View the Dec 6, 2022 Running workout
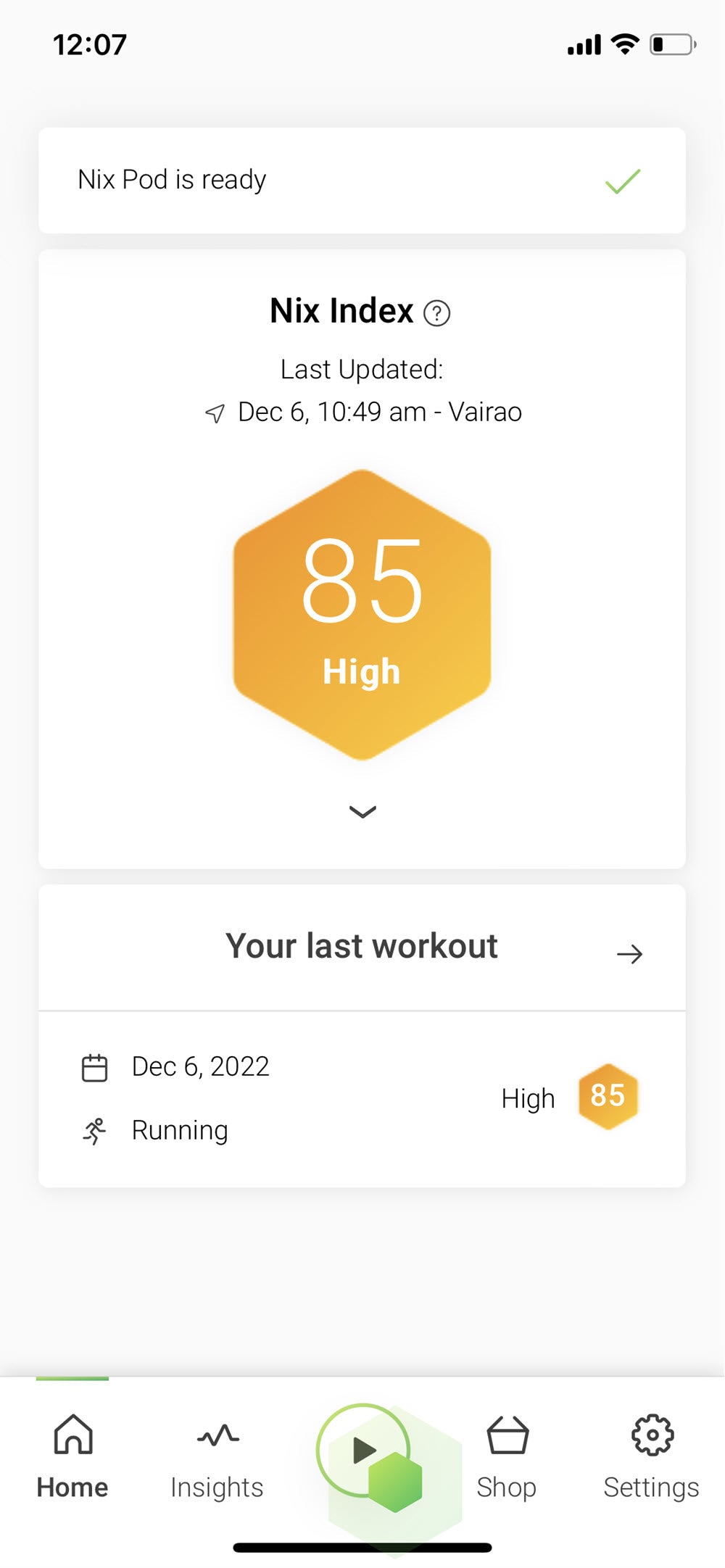This screenshot has height=1568, width=725. click(x=361, y=1098)
